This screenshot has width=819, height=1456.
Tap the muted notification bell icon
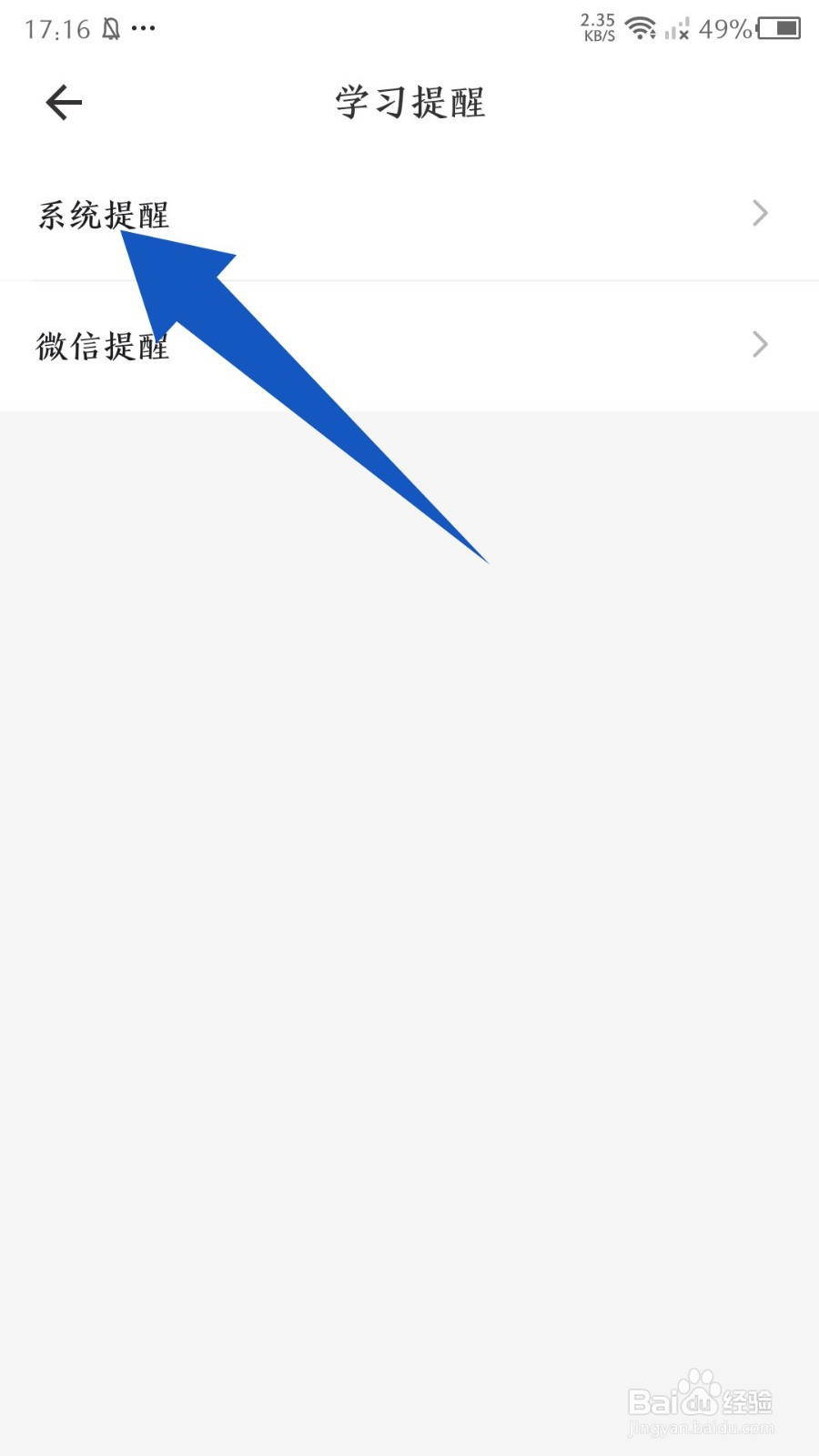[111, 27]
